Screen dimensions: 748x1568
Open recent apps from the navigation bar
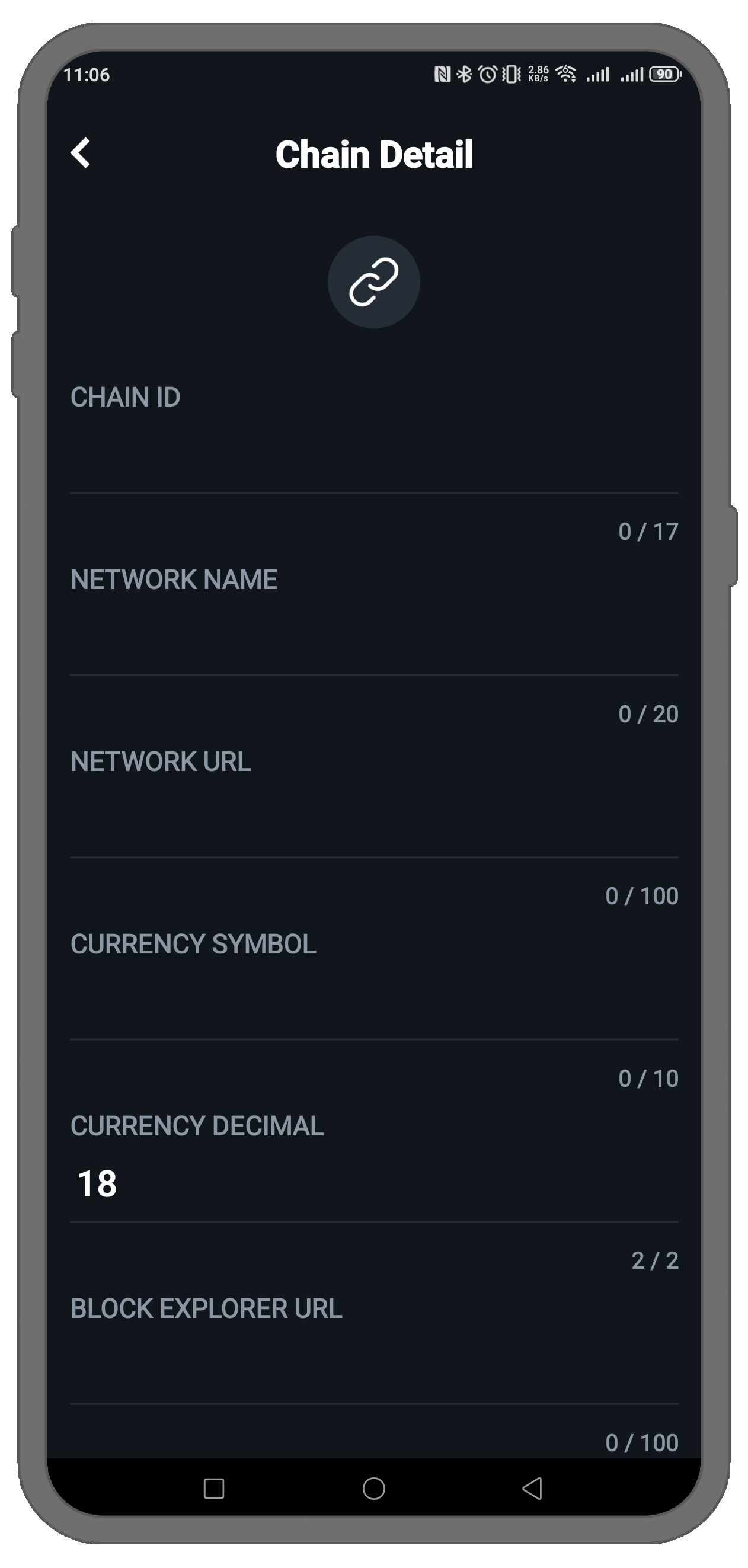click(x=213, y=1489)
